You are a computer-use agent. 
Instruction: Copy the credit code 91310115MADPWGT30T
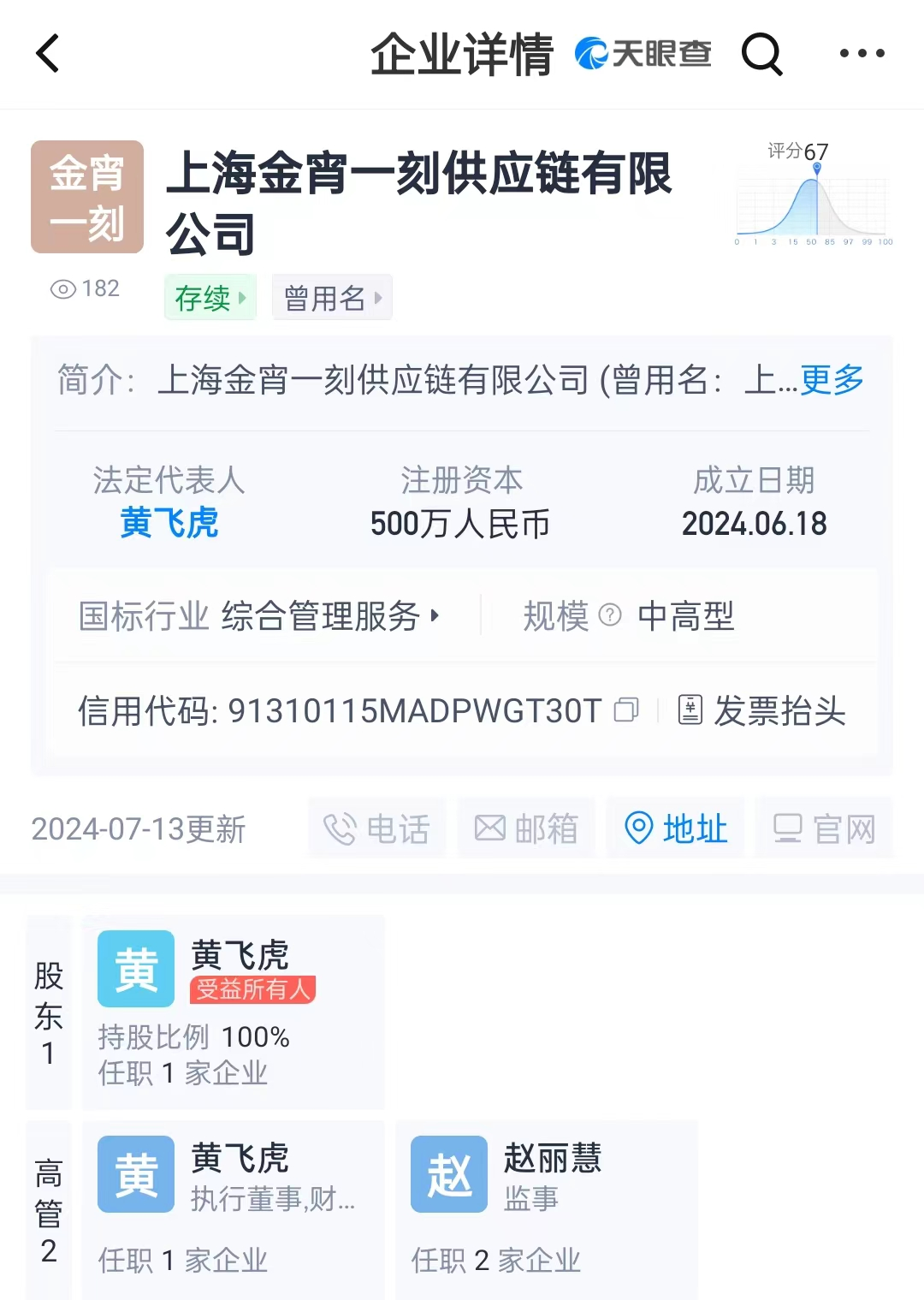coord(626,710)
